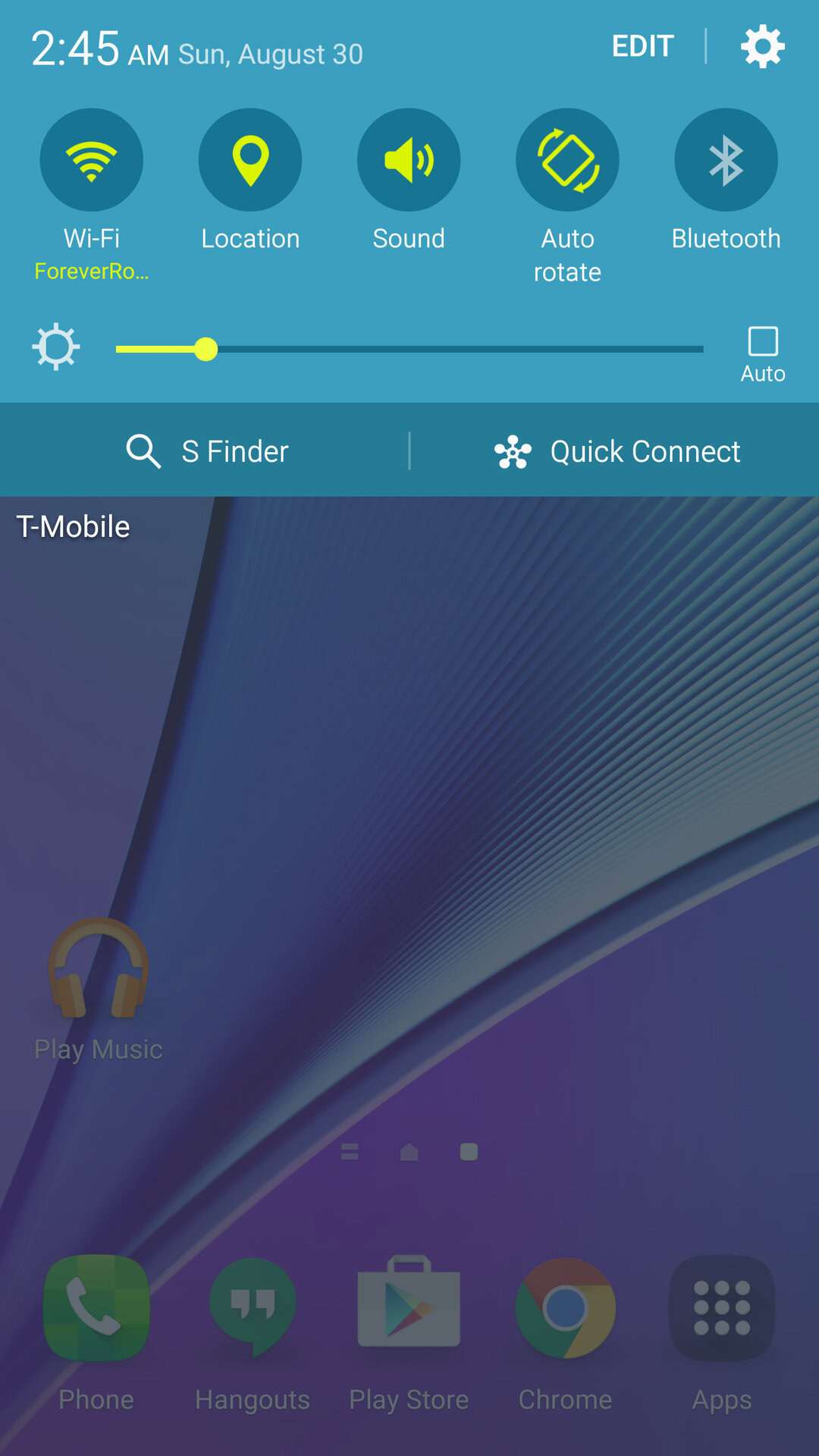Viewport: 819px width, 1456px height.
Task: Turn off Auto rotate
Action: click(x=567, y=160)
